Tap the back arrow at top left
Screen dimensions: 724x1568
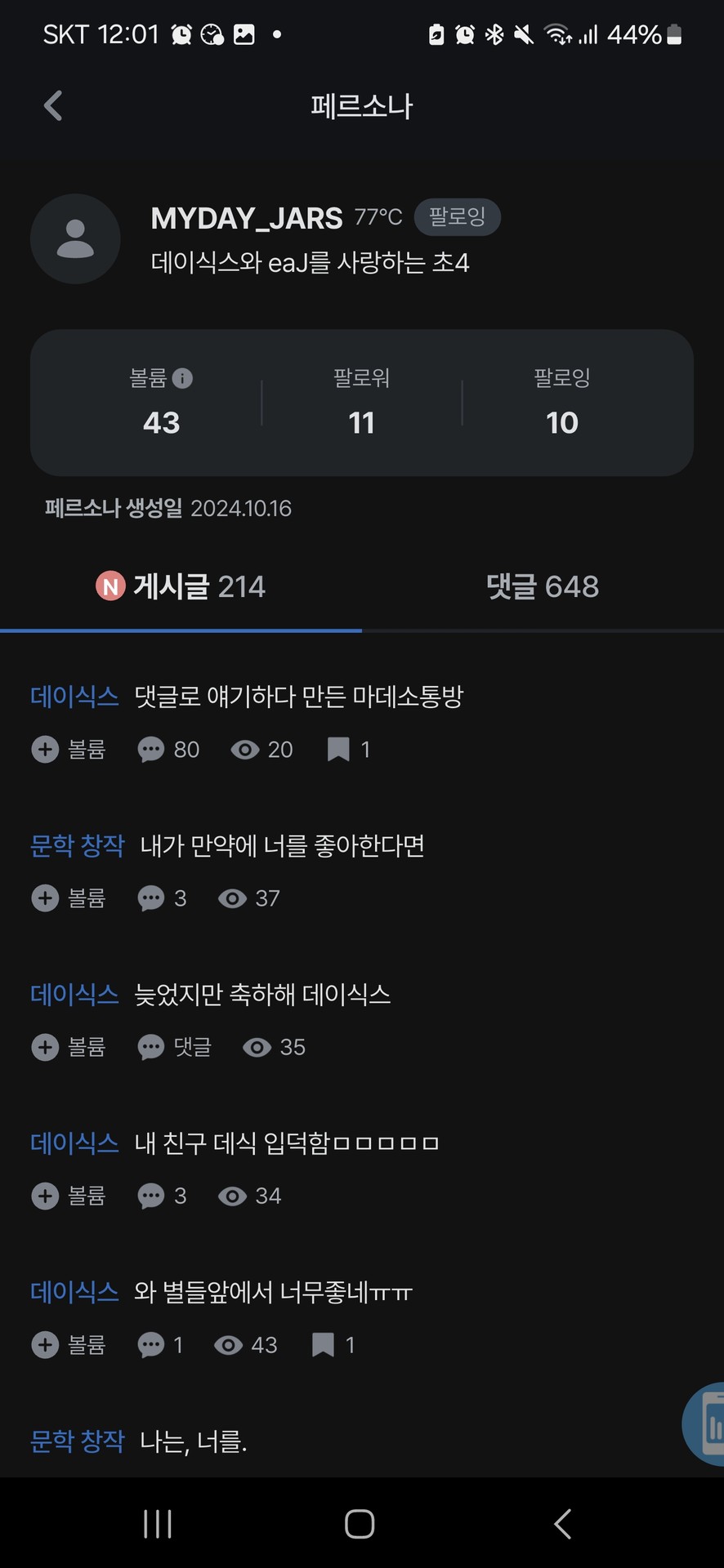pyautogui.click(x=52, y=105)
